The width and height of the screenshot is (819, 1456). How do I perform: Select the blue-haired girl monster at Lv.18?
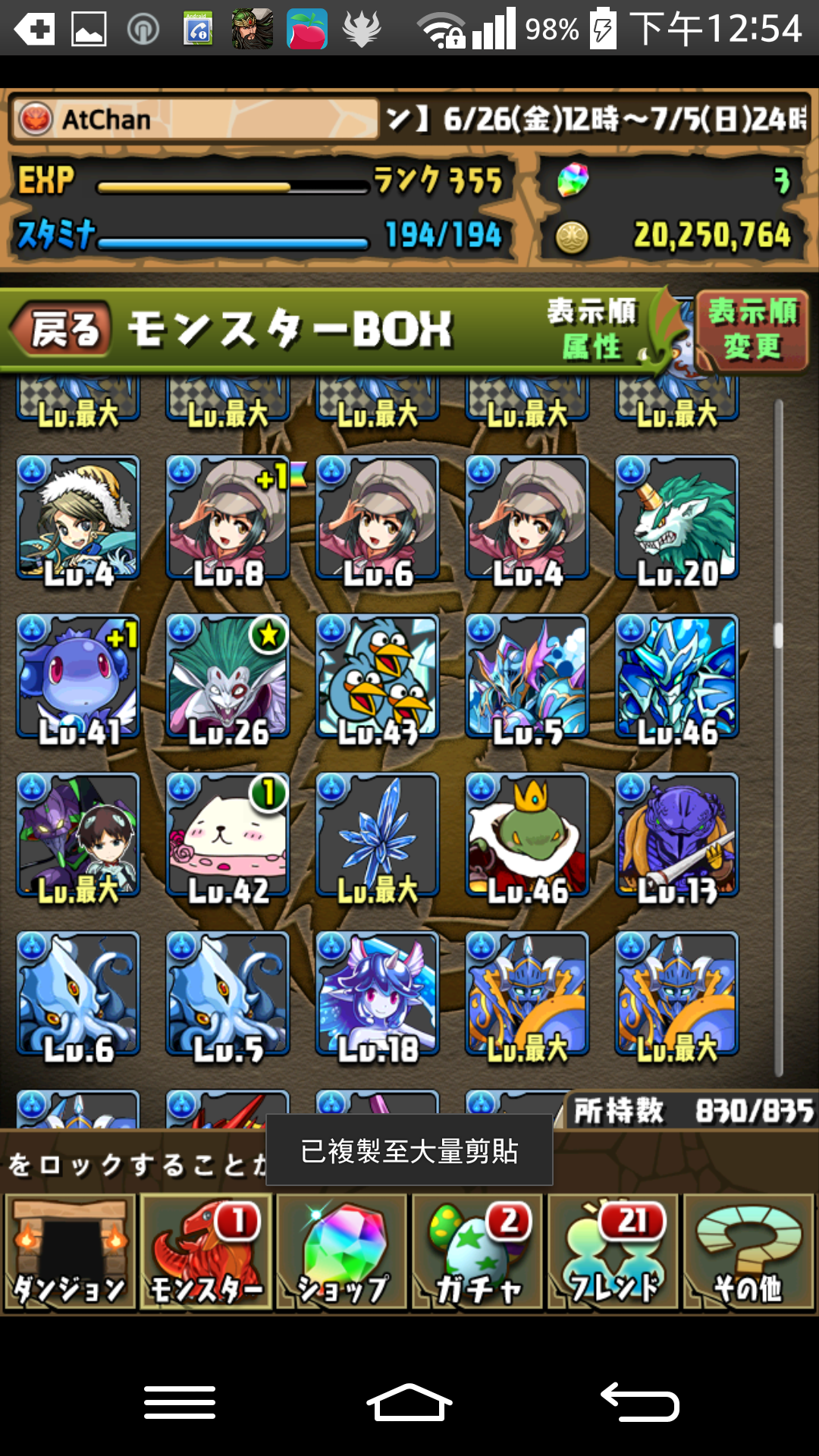378,994
